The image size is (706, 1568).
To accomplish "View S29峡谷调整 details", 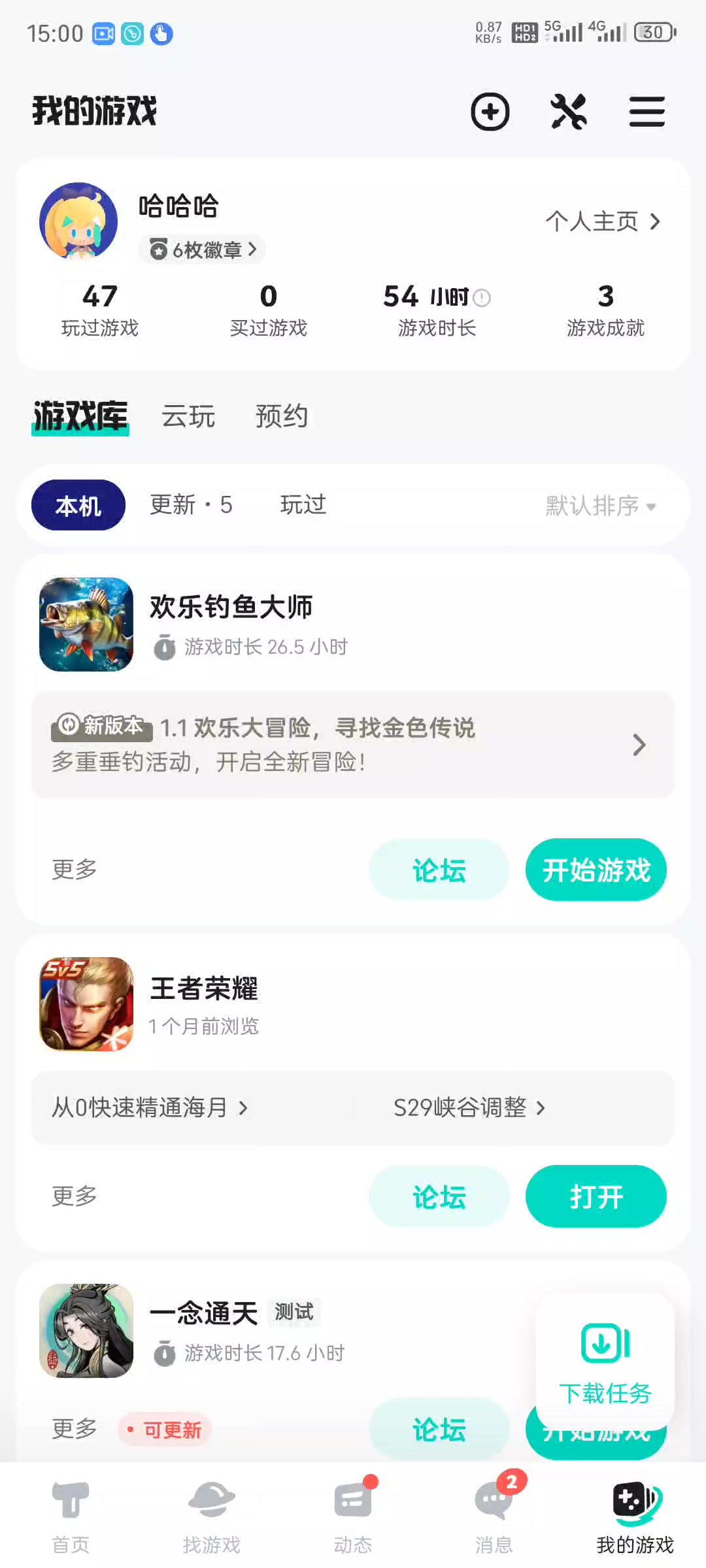I will tap(469, 1107).
